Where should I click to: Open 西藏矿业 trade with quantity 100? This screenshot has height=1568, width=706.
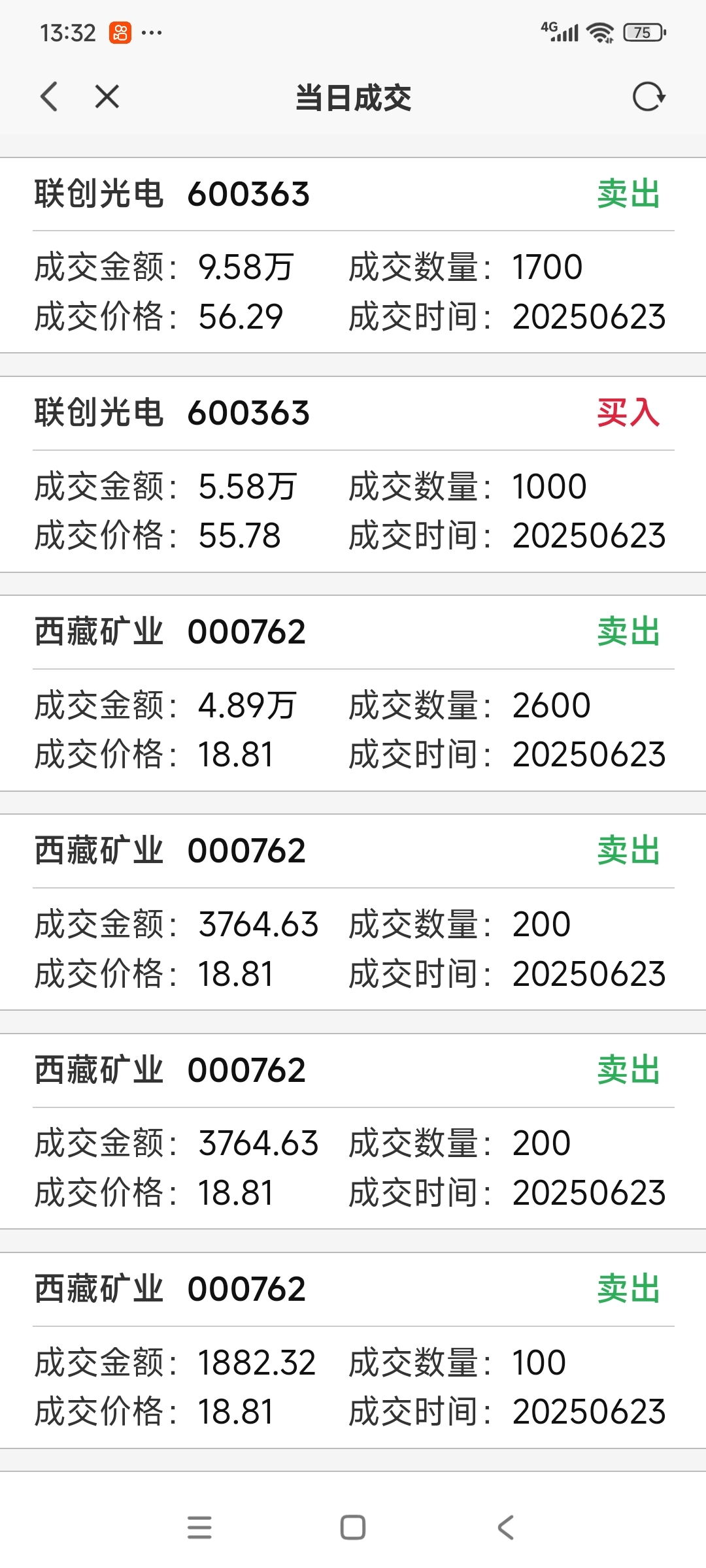pyautogui.click(x=353, y=1350)
